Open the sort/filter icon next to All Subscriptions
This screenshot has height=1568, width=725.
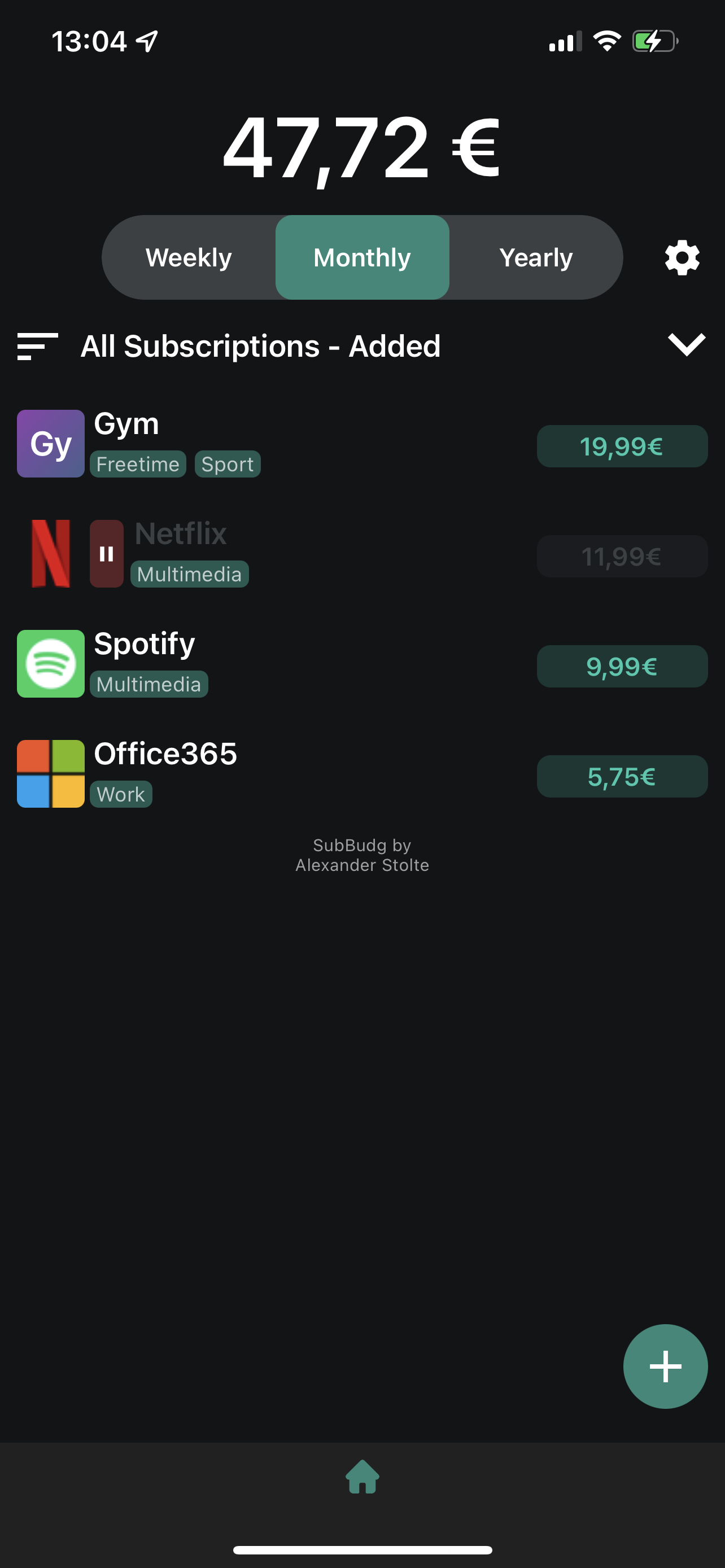pyautogui.click(x=33, y=346)
